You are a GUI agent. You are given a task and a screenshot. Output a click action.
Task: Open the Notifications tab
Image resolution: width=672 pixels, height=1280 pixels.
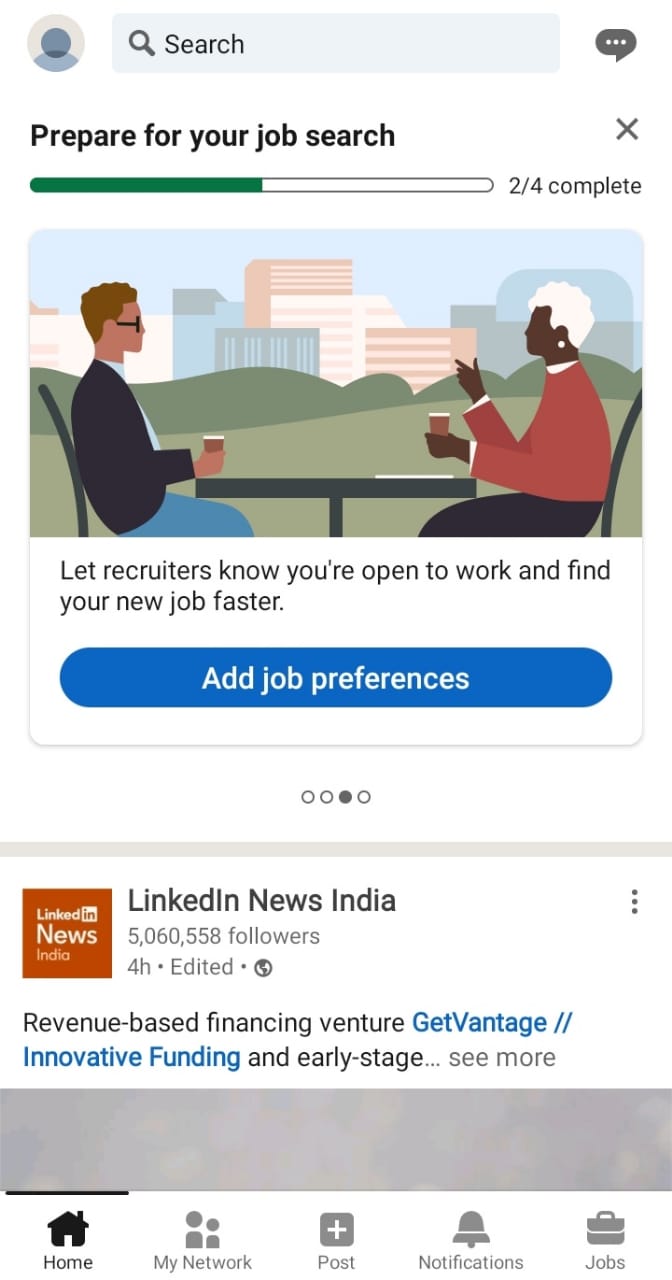(x=470, y=1240)
